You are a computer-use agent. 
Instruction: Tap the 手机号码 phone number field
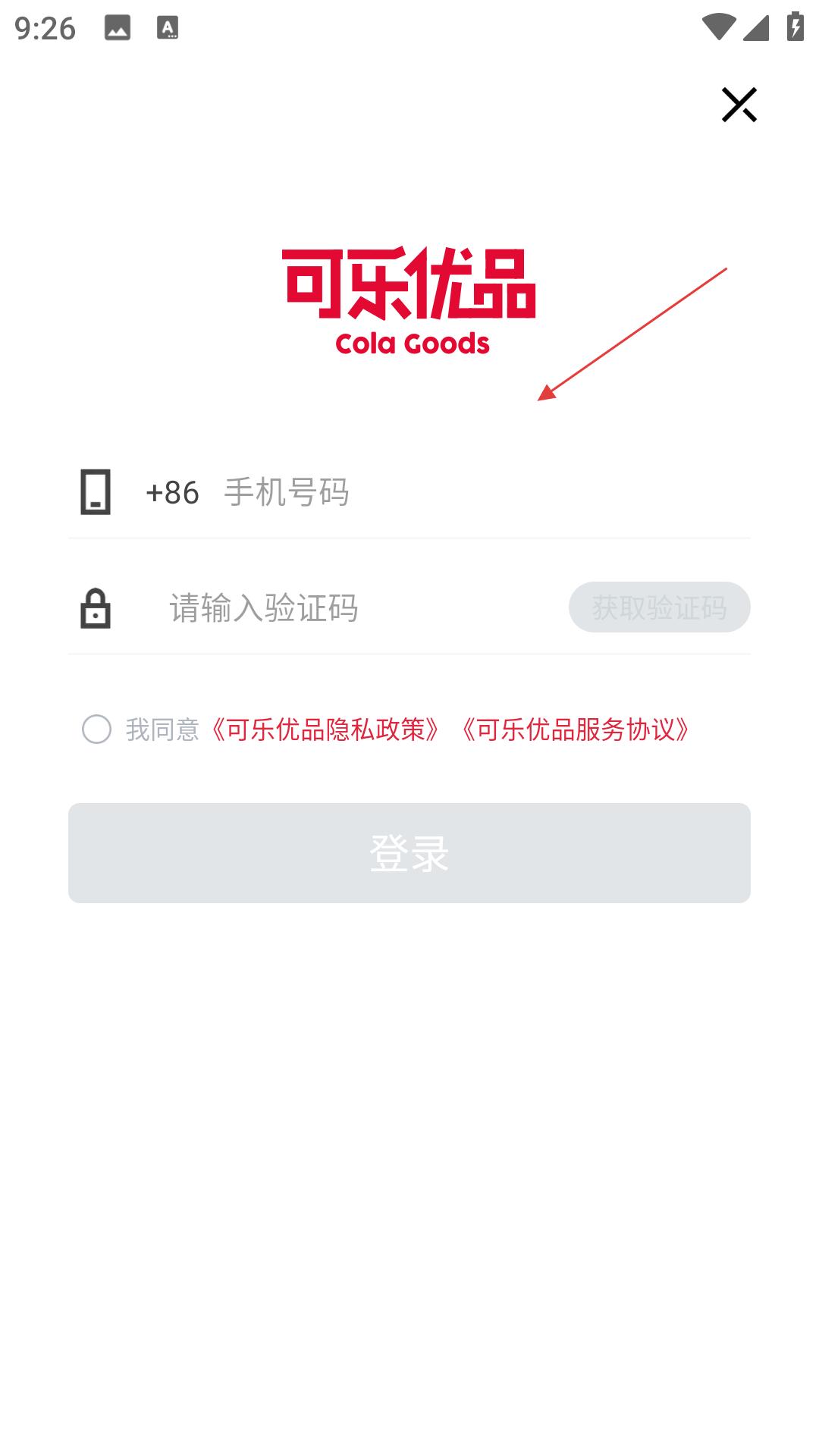[x=485, y=492]
